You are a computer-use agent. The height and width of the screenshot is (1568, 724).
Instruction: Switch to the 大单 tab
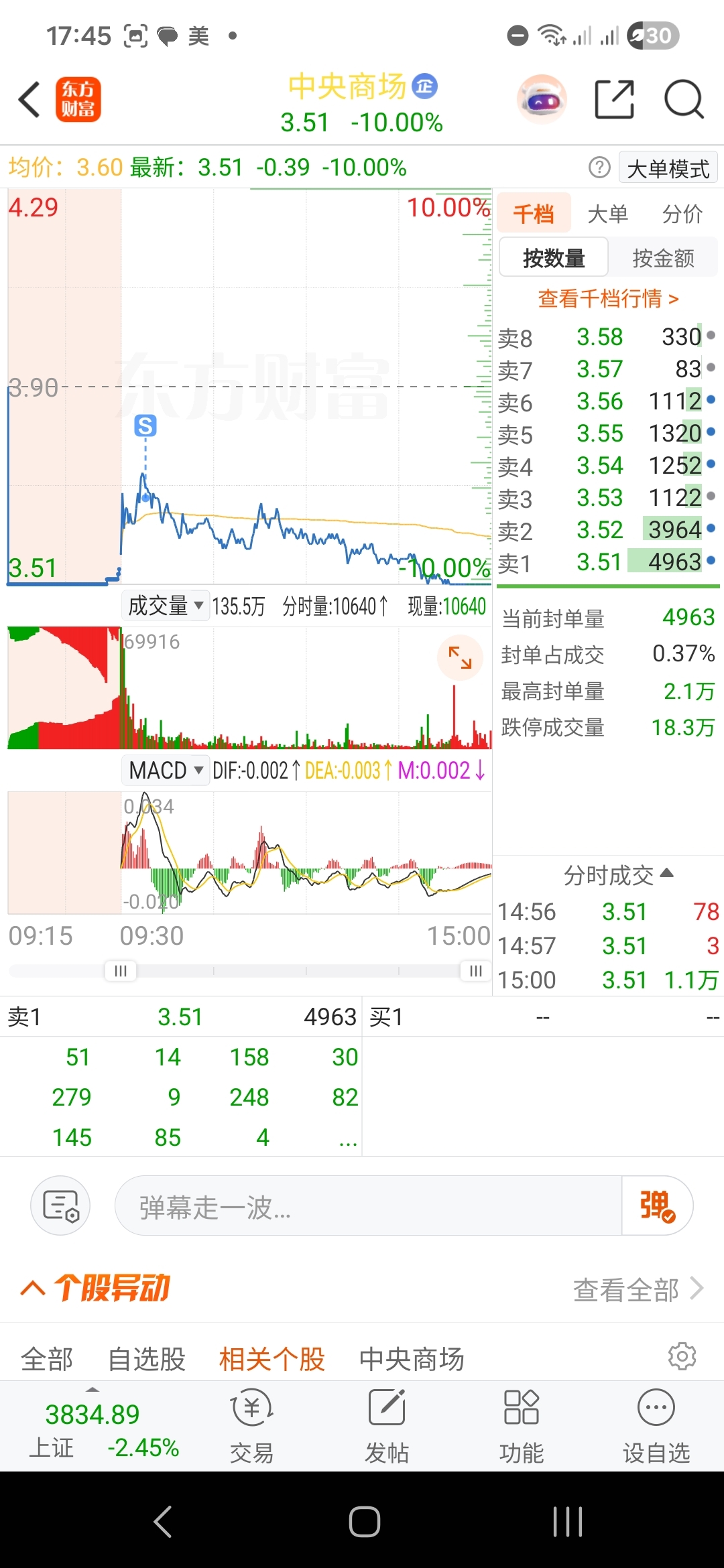[x=608, y=214]
